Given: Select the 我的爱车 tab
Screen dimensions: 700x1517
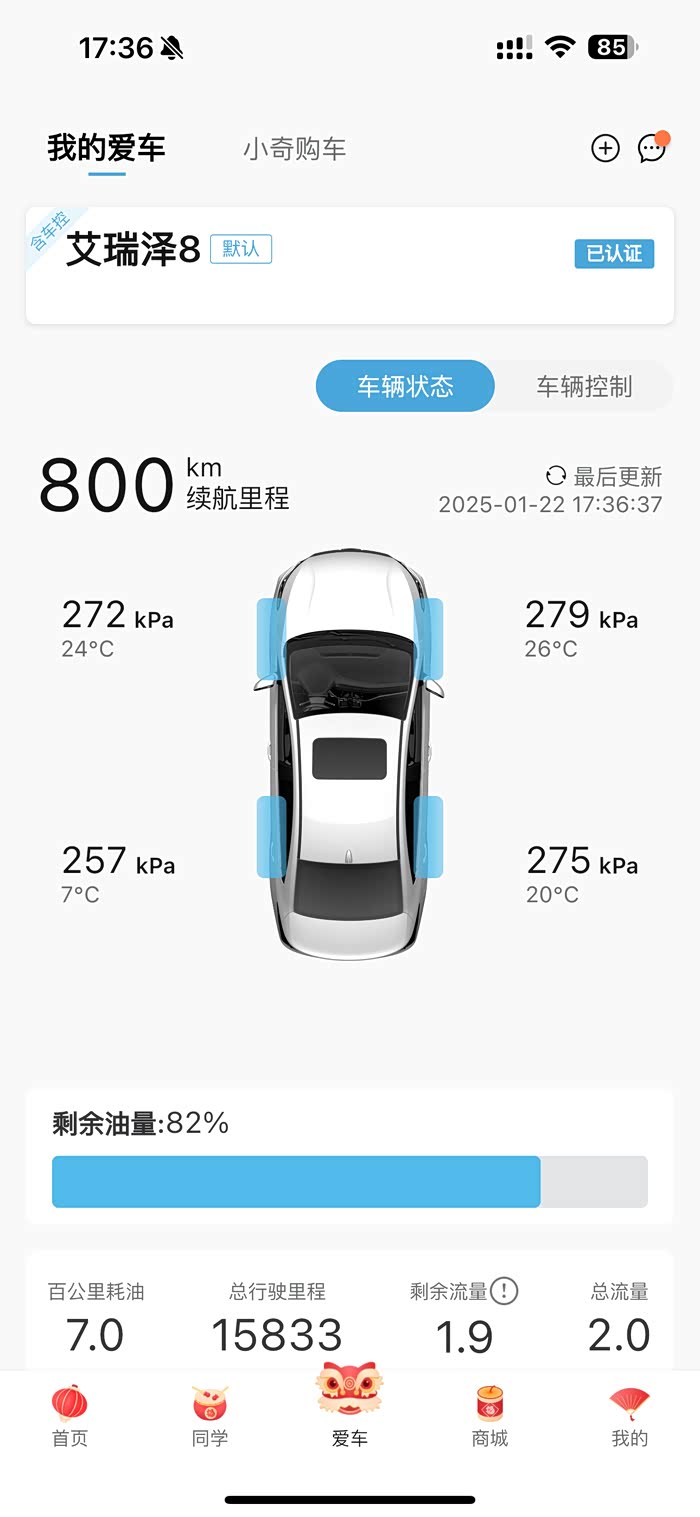Looking at the screenshot, I should (x=106, y=149).
